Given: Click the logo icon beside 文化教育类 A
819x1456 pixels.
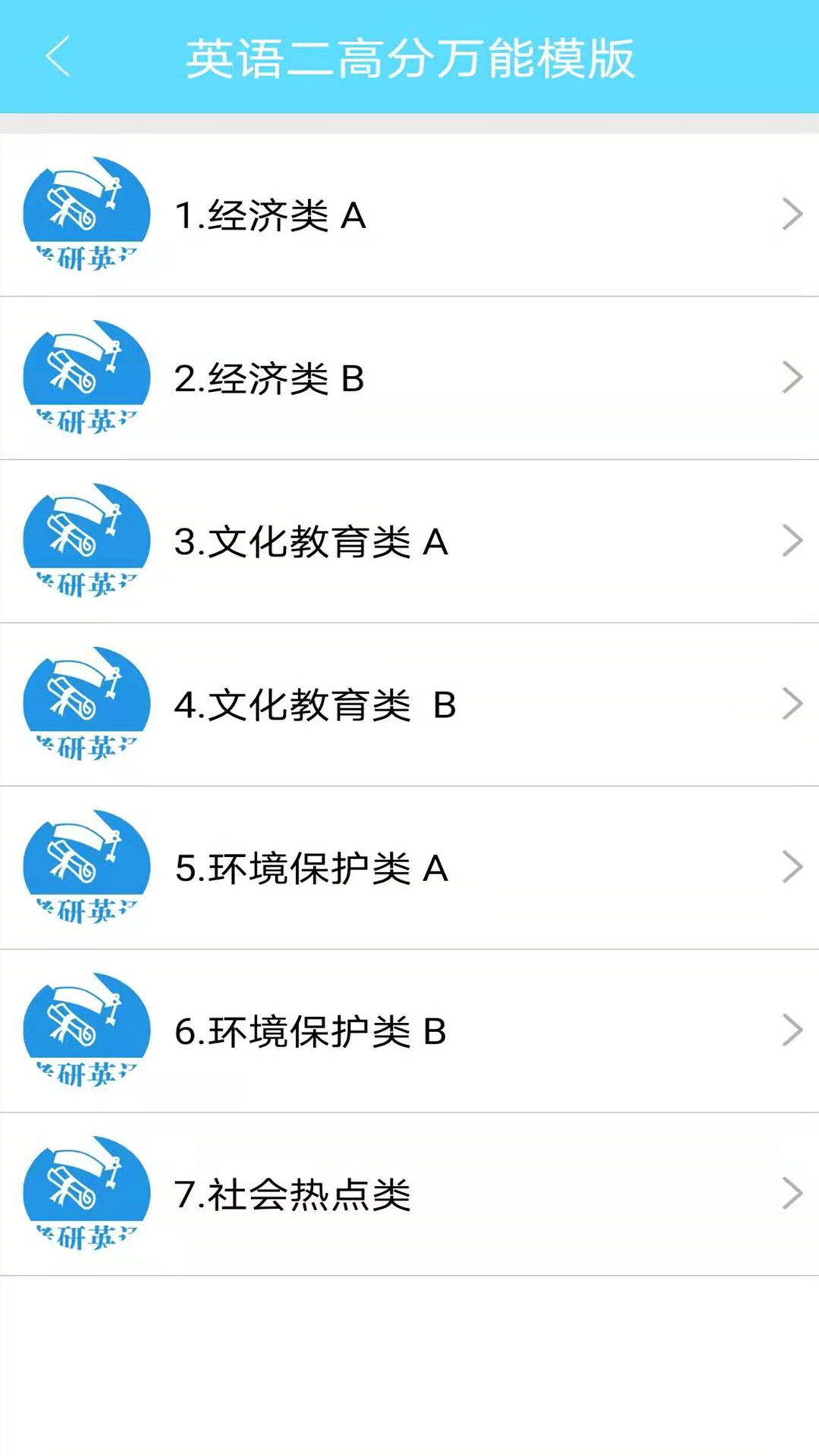Looking at the screenshot, I should 87,541.
